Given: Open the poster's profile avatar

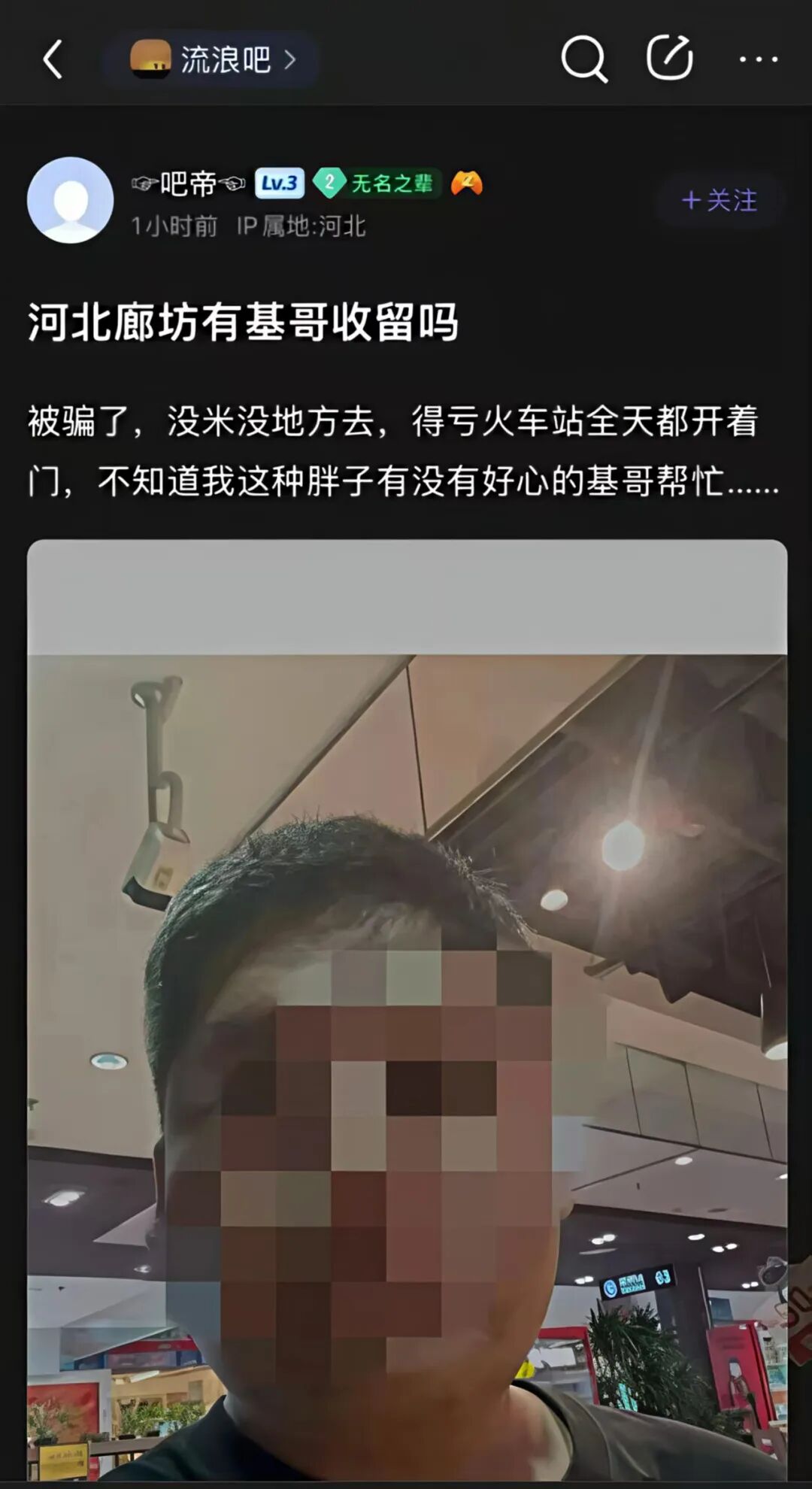Looking at the screenshot, I should pyautogui.click(x=71, y=200).
